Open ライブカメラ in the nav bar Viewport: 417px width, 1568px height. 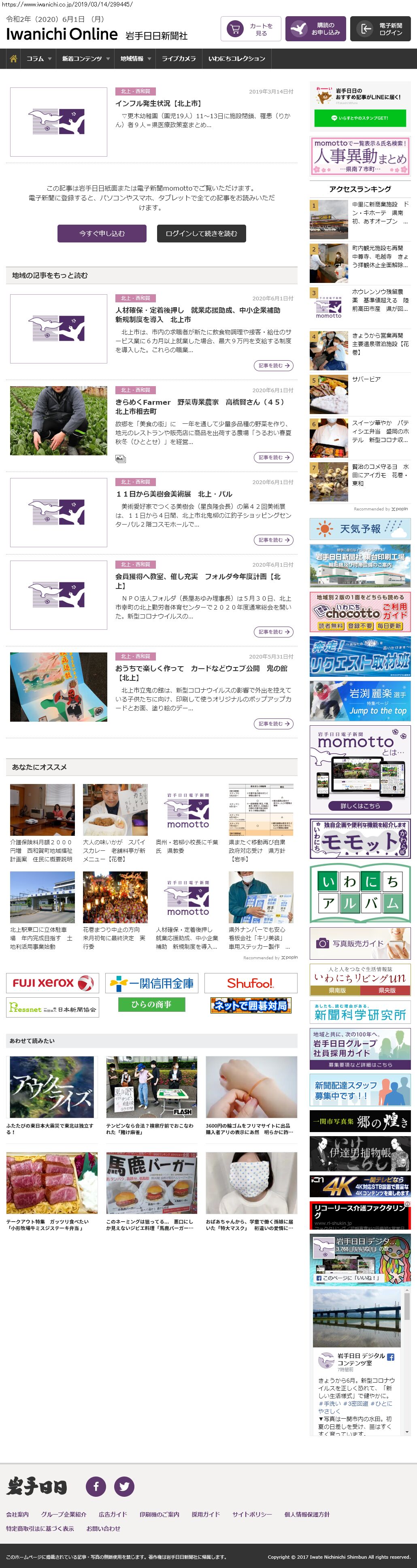[x=179, y=59]
